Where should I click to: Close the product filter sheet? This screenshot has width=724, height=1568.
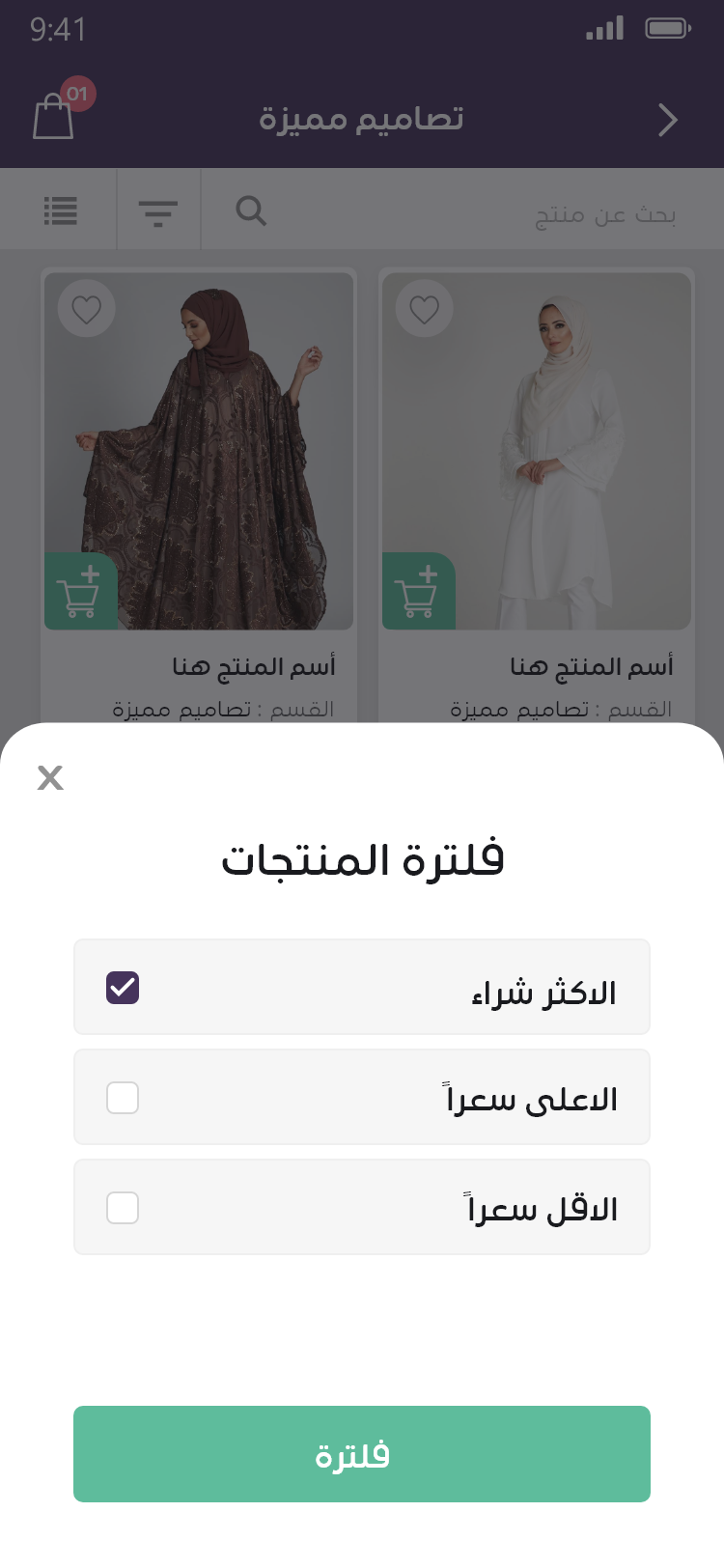click(x=50, y=777)
